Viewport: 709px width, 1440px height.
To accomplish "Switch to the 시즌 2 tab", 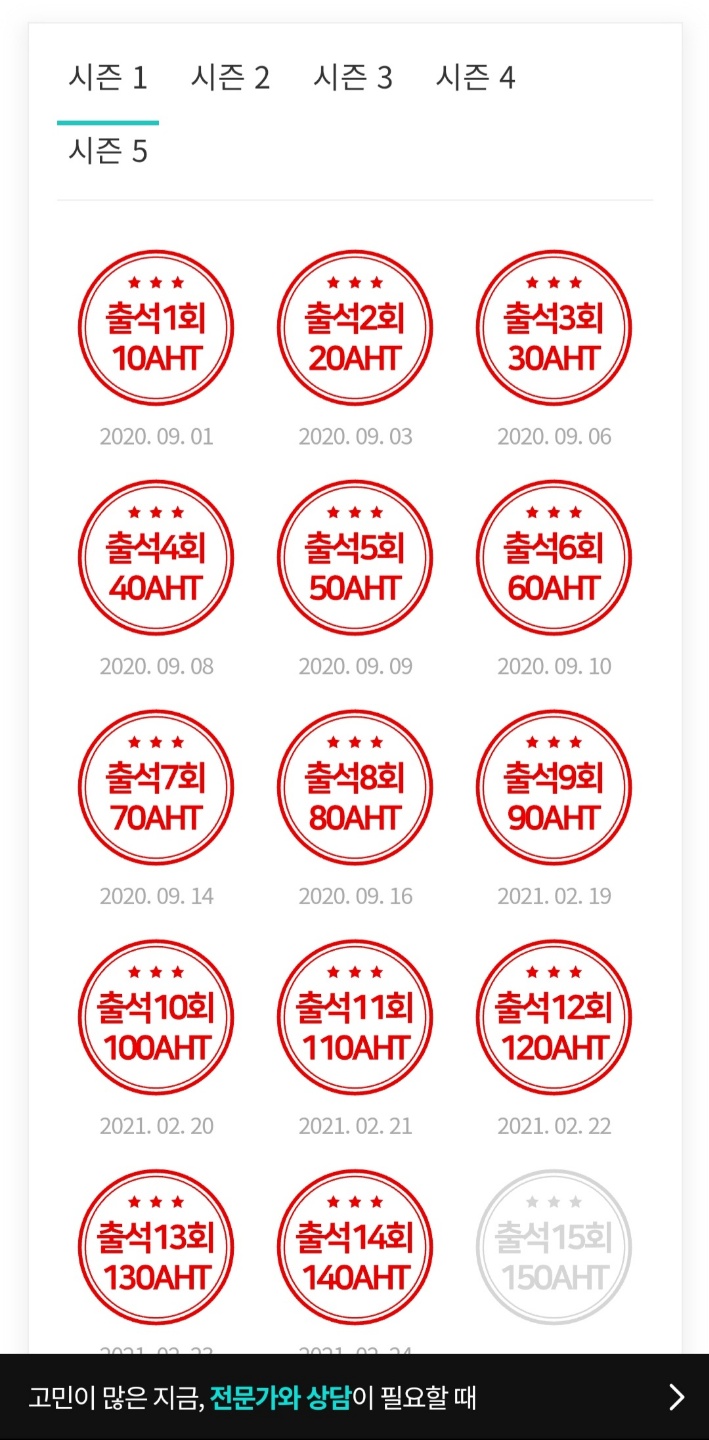I will click(231, 78).
